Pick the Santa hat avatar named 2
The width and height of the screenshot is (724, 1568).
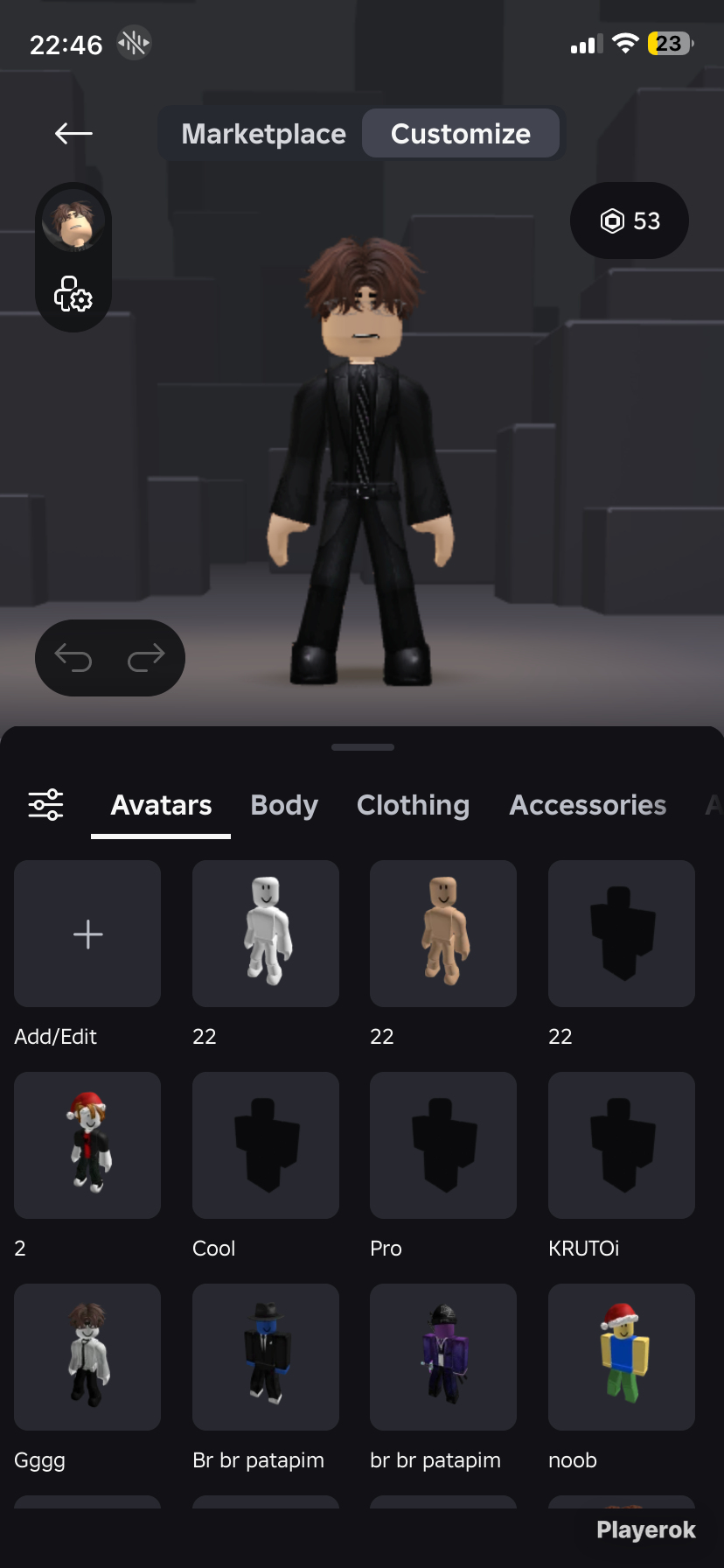coord(87,1145)
